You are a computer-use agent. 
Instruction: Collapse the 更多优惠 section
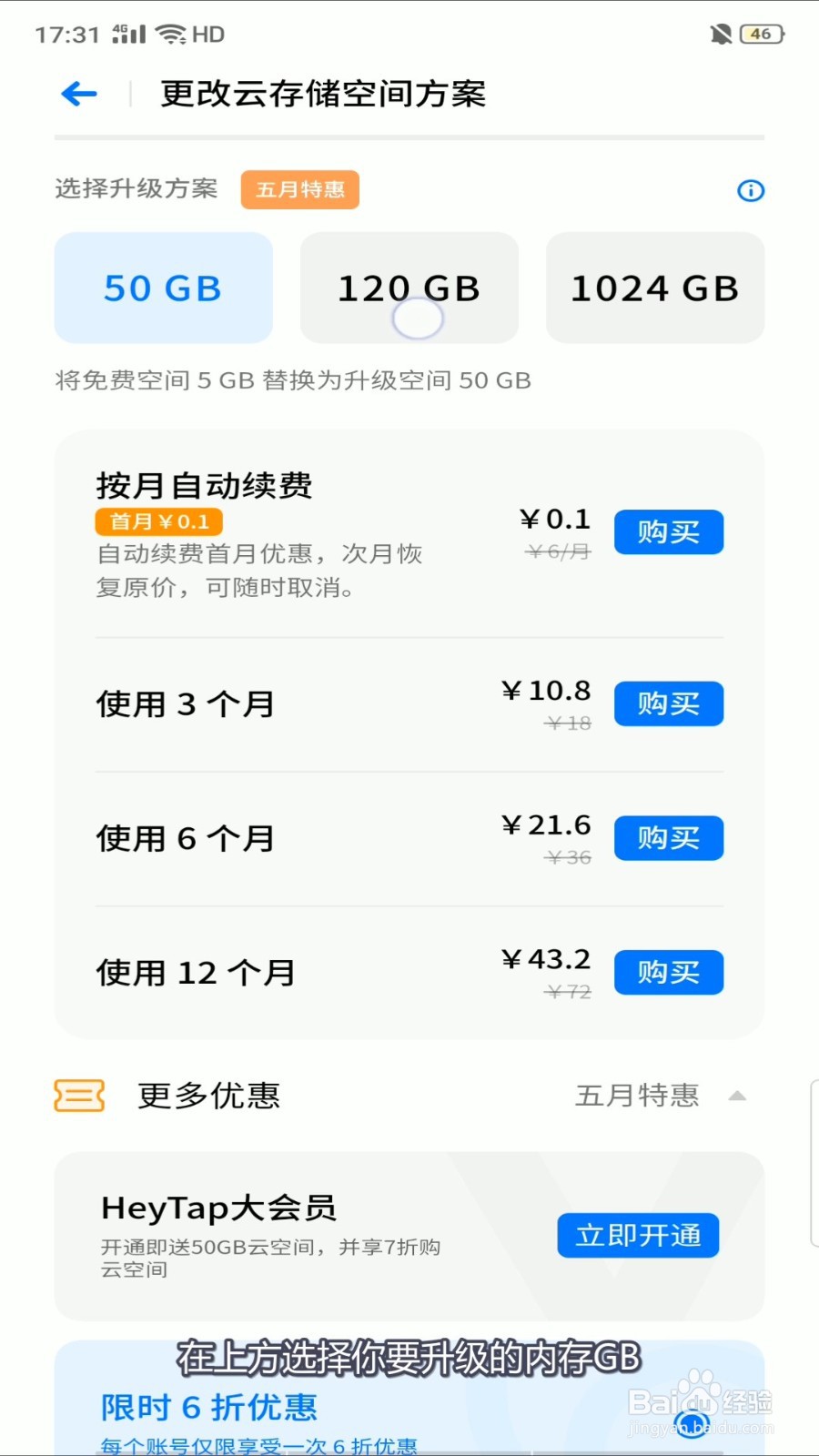pyautogui.click(x=737, y=1096)
